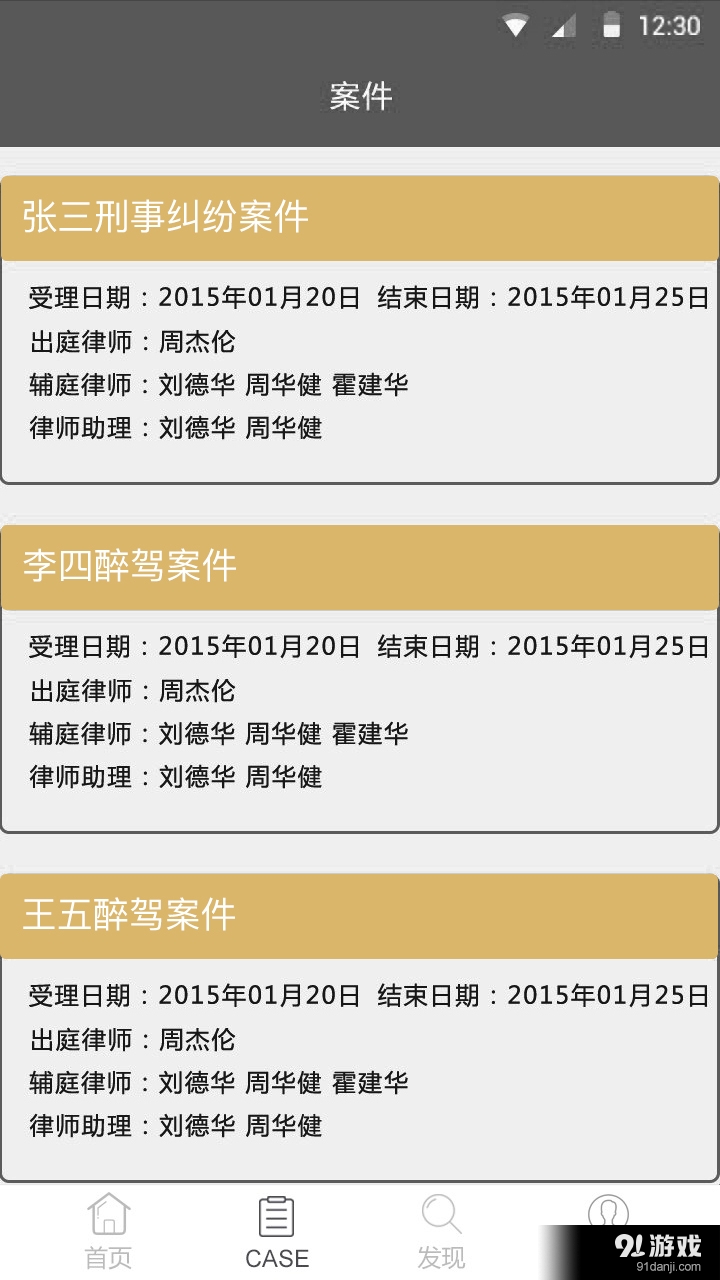Tap the magnifier icon for 发现

[441, 1213]
